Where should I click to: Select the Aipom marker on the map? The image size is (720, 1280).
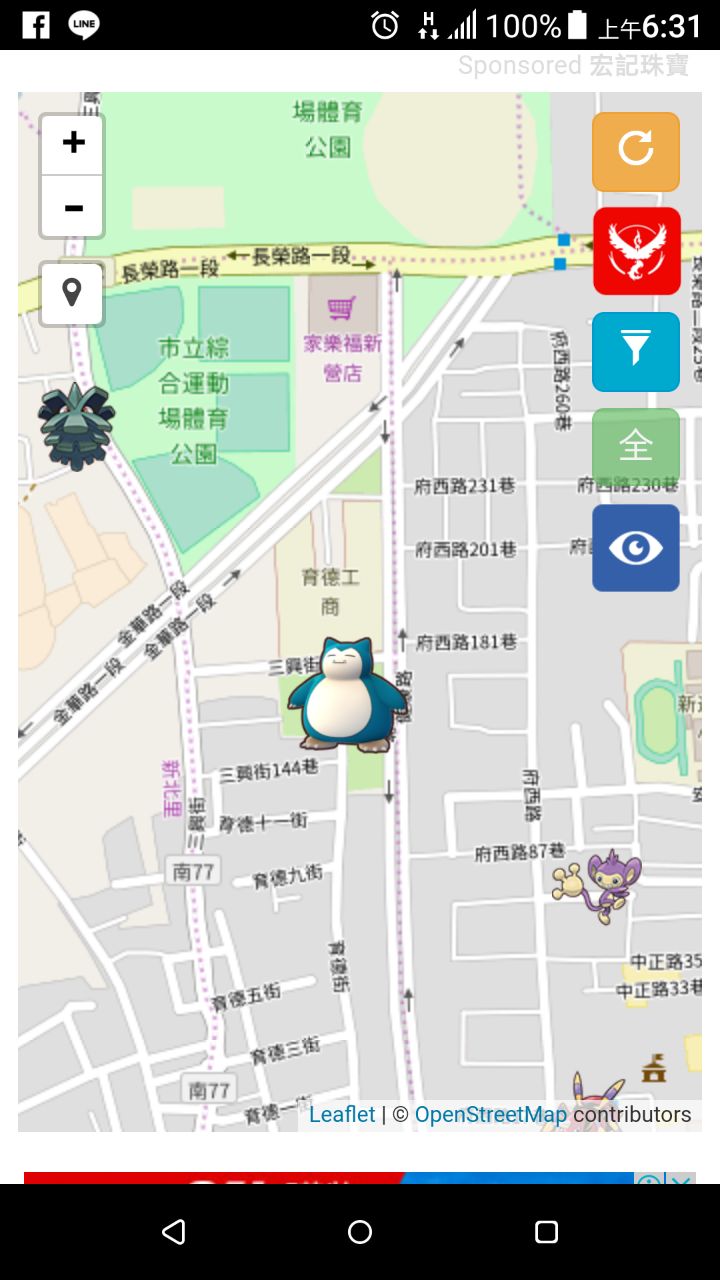coord(600,885)
